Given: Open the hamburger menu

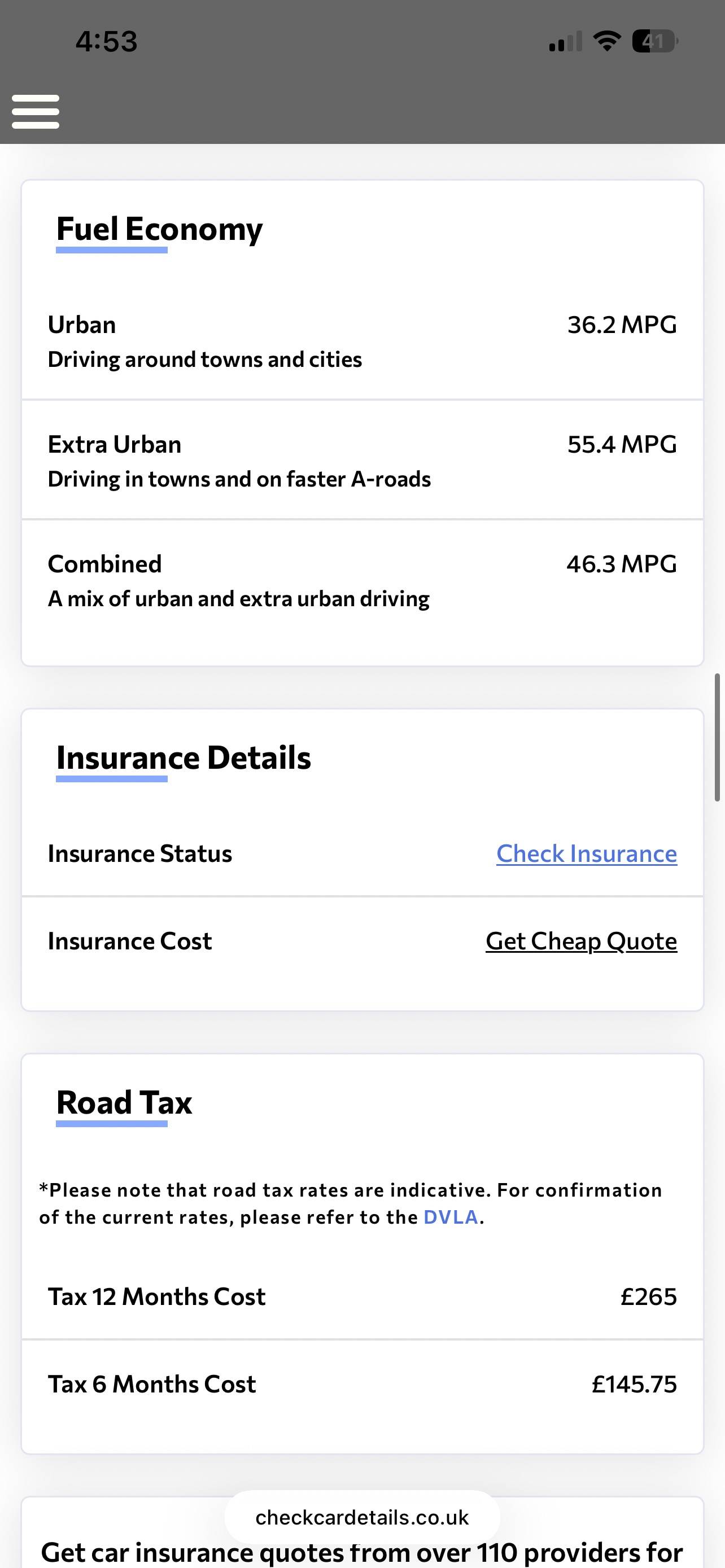Looking at the screenshot, I should click(36, 111).
